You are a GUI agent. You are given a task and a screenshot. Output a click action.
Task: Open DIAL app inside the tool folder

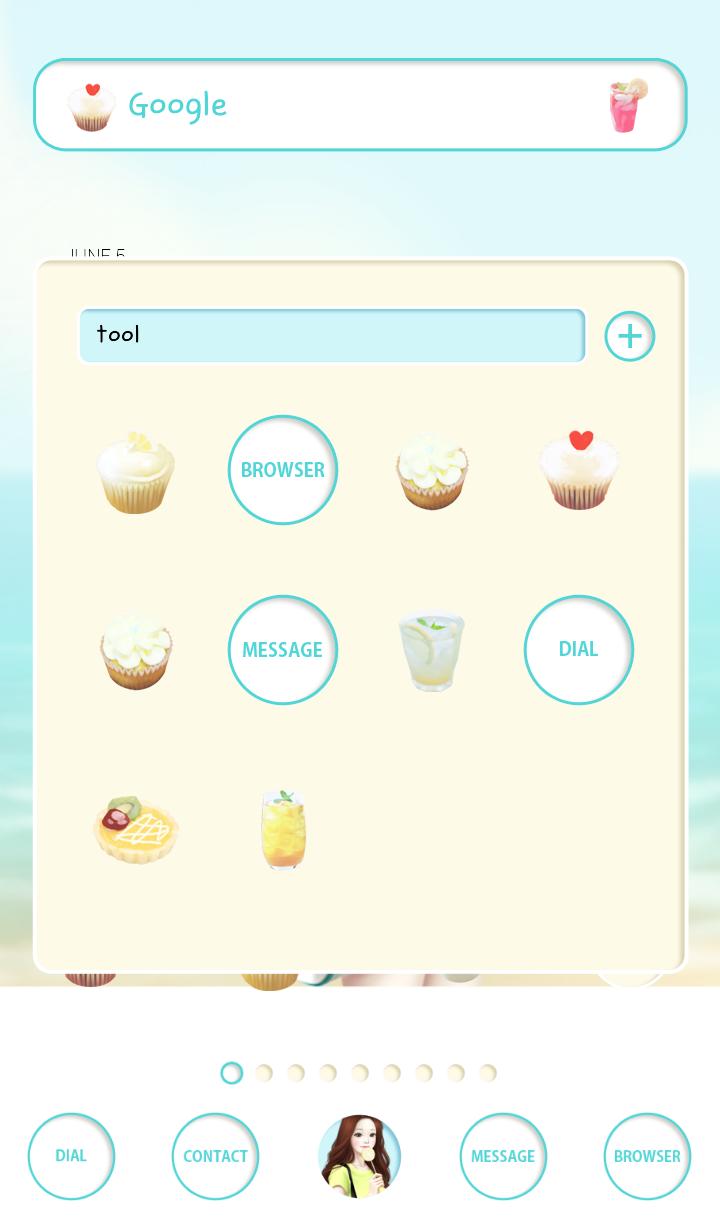coord(579,650)
